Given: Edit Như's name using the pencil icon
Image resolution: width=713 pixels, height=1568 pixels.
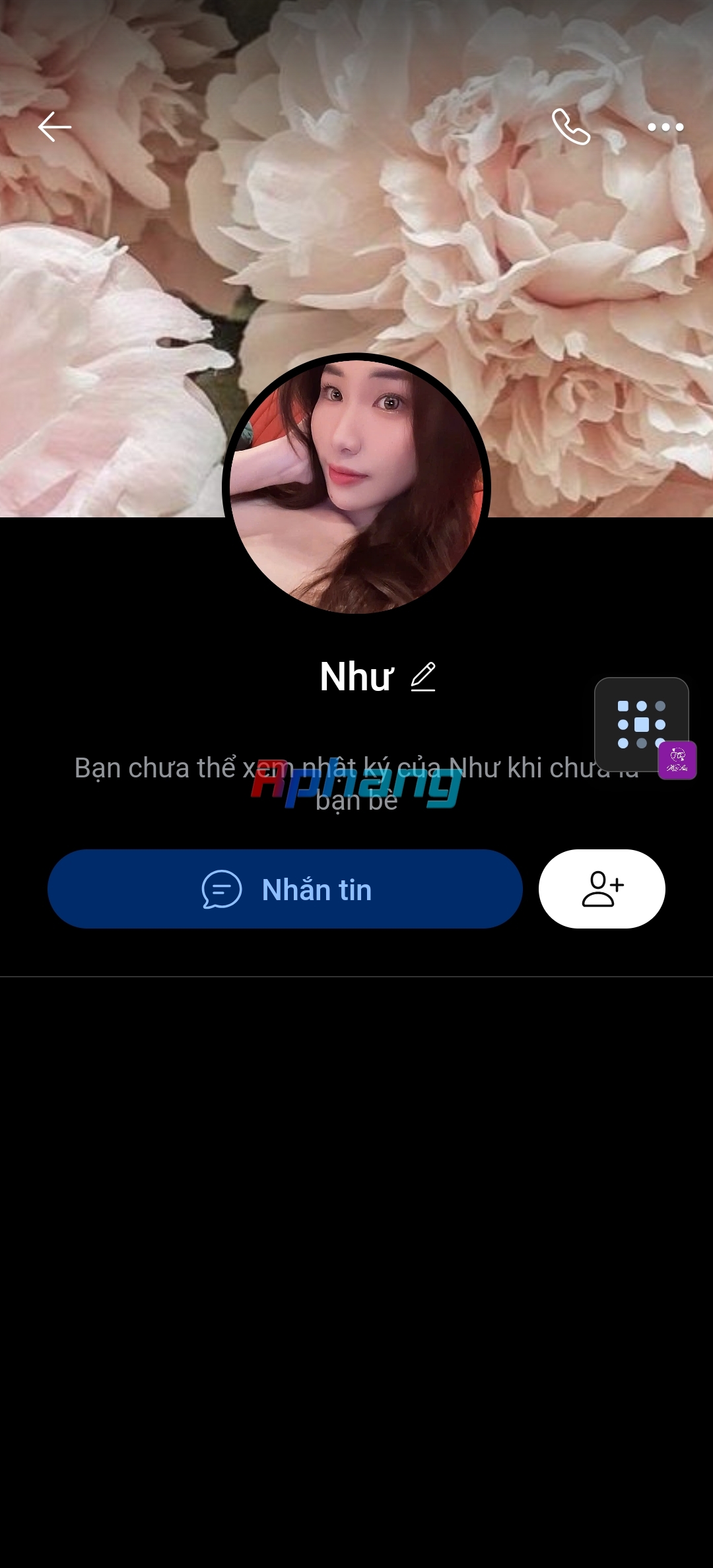Looking at the screenshot, I should [x=423, y=677].
